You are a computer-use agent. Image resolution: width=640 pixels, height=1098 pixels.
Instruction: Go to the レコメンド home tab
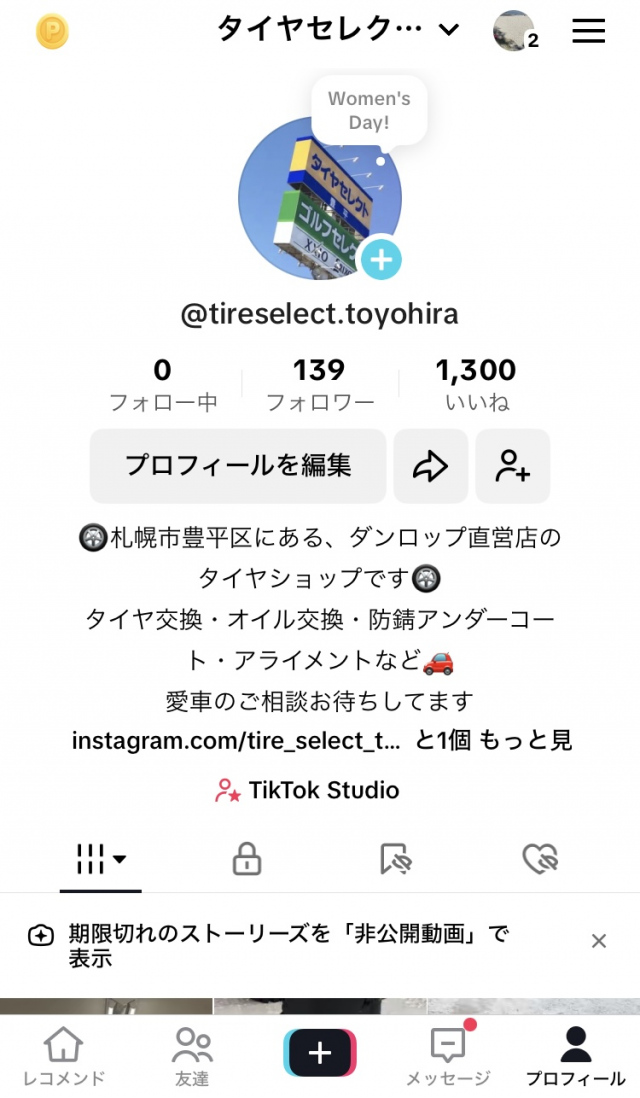pos(64,1056)
